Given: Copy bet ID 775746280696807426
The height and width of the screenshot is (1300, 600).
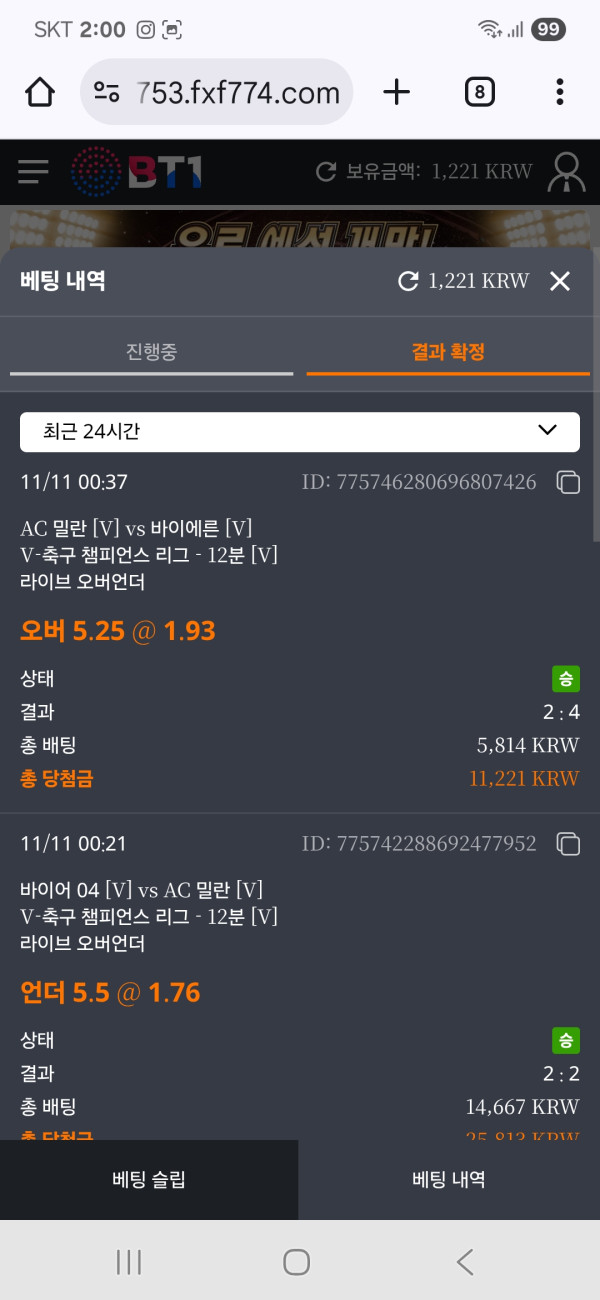Looking at the screenshot, I should tap(568, 483).
